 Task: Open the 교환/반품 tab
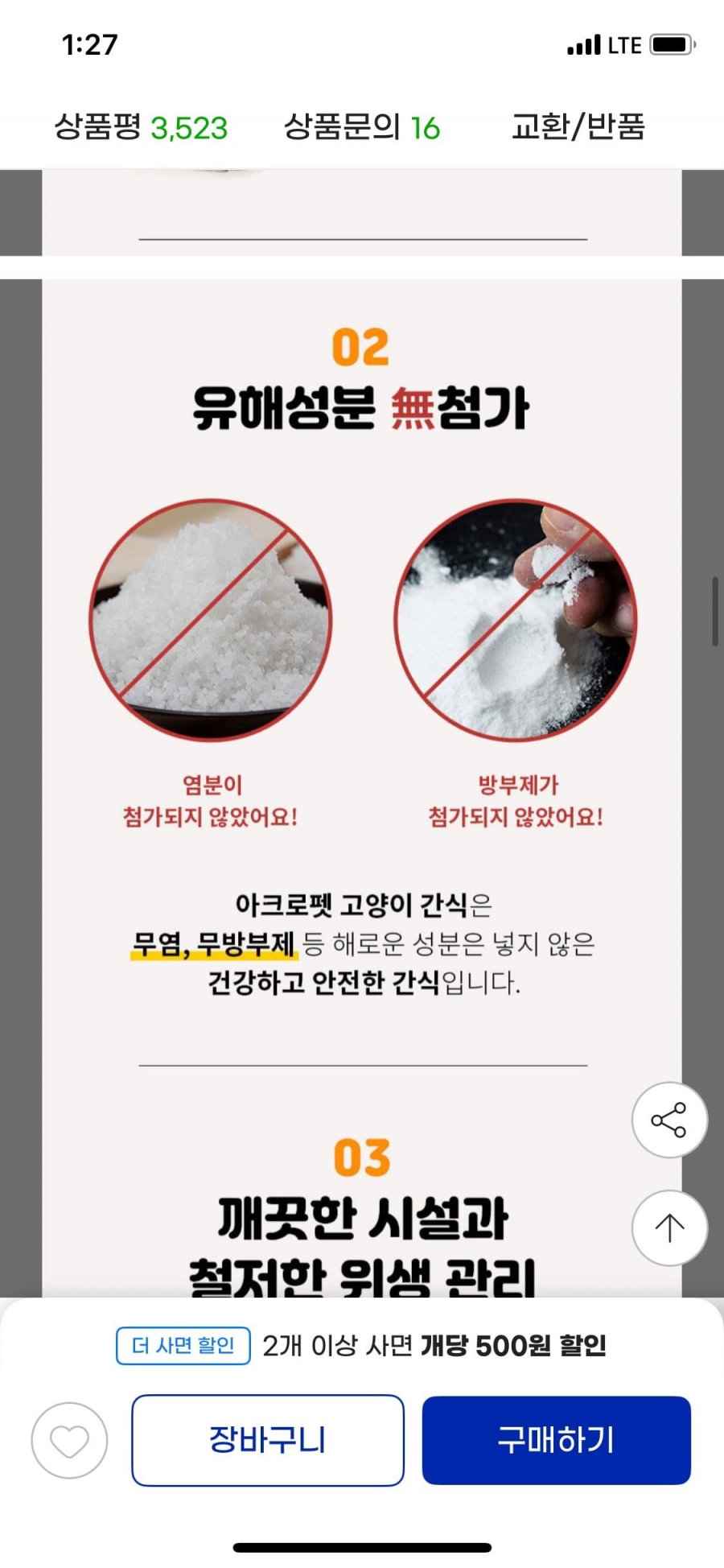578,127
